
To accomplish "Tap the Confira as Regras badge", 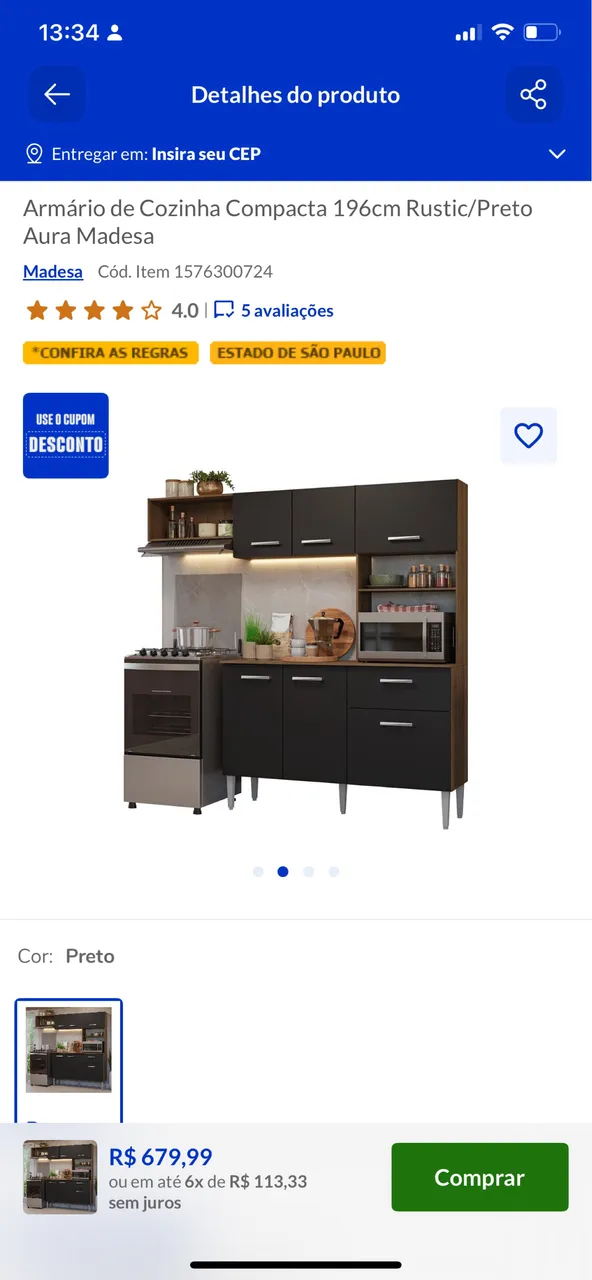I will (111, 353).
